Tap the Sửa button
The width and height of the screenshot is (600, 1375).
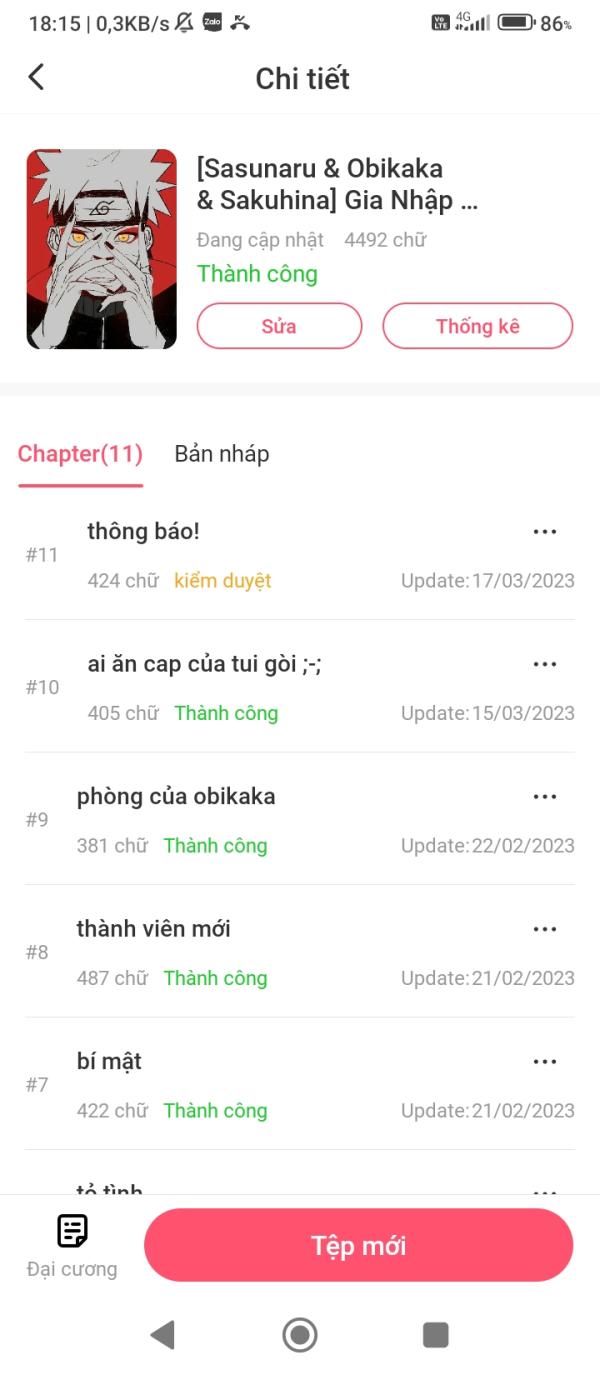(279, 326)
